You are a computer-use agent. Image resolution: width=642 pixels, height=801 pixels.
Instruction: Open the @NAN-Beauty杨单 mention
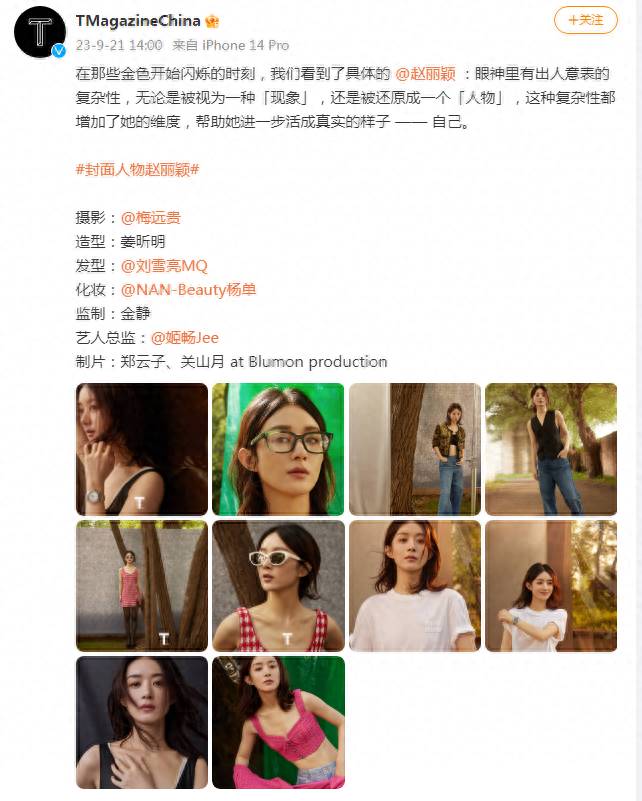coord(188,289)
